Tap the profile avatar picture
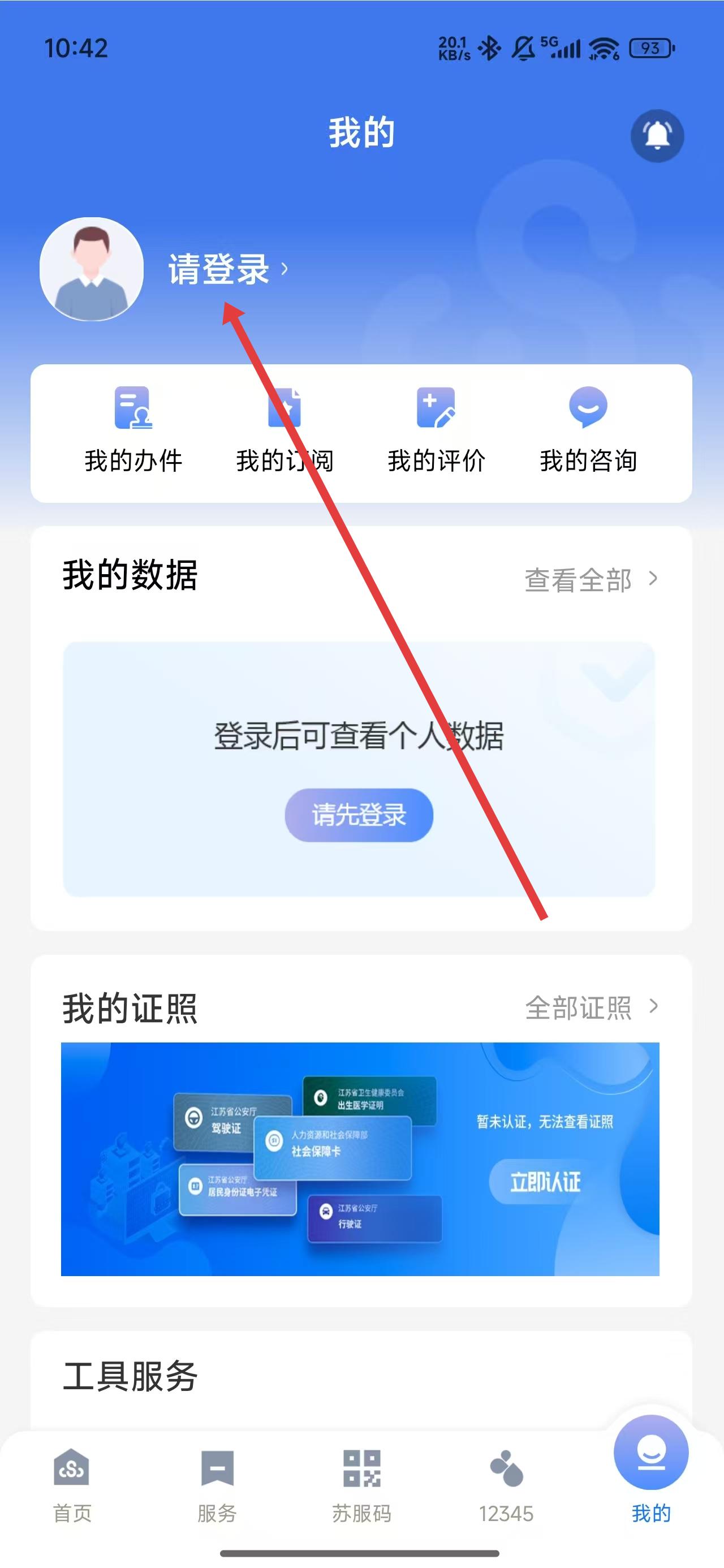The image size is (724, 1568). (x=91, y=269)
